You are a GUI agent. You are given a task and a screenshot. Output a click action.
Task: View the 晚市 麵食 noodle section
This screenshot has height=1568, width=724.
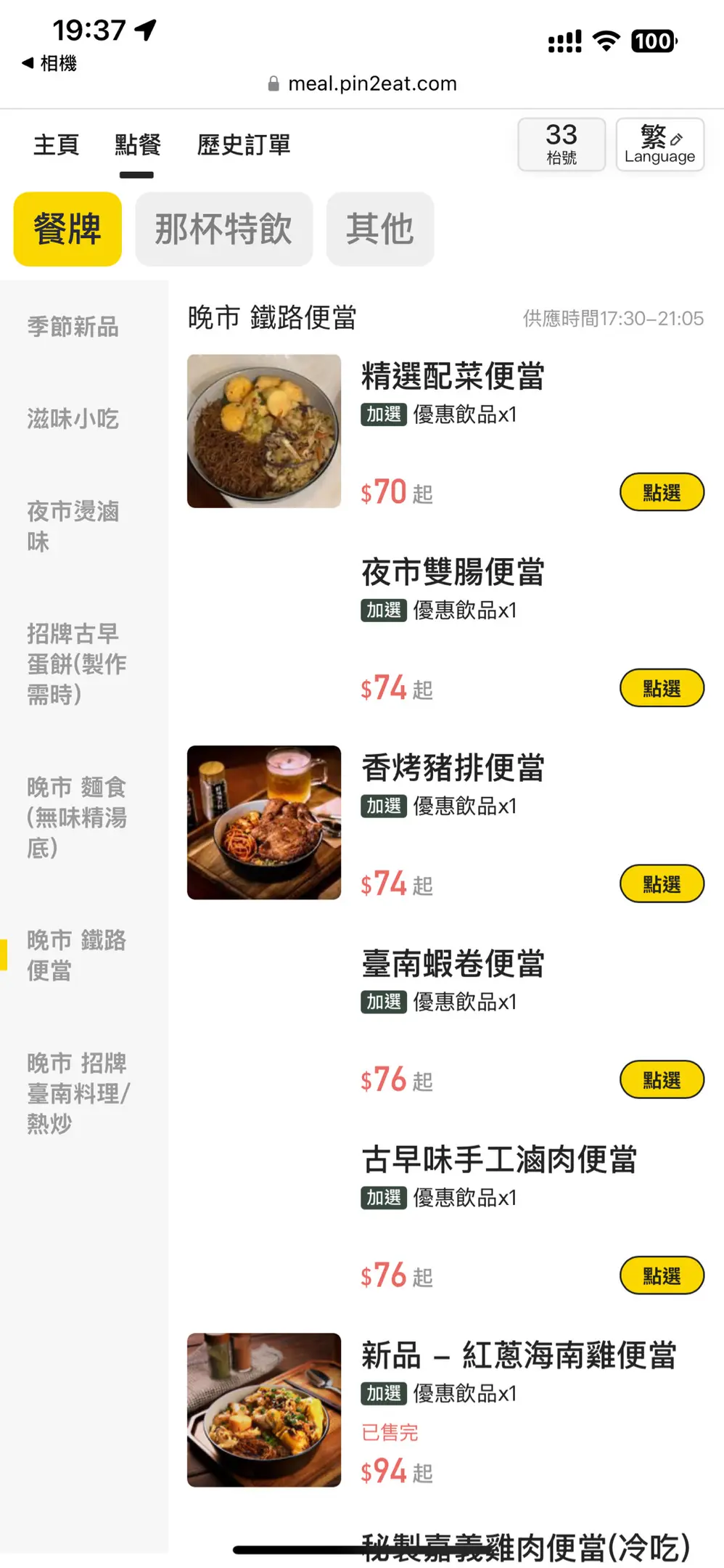(x=76, y=817)
